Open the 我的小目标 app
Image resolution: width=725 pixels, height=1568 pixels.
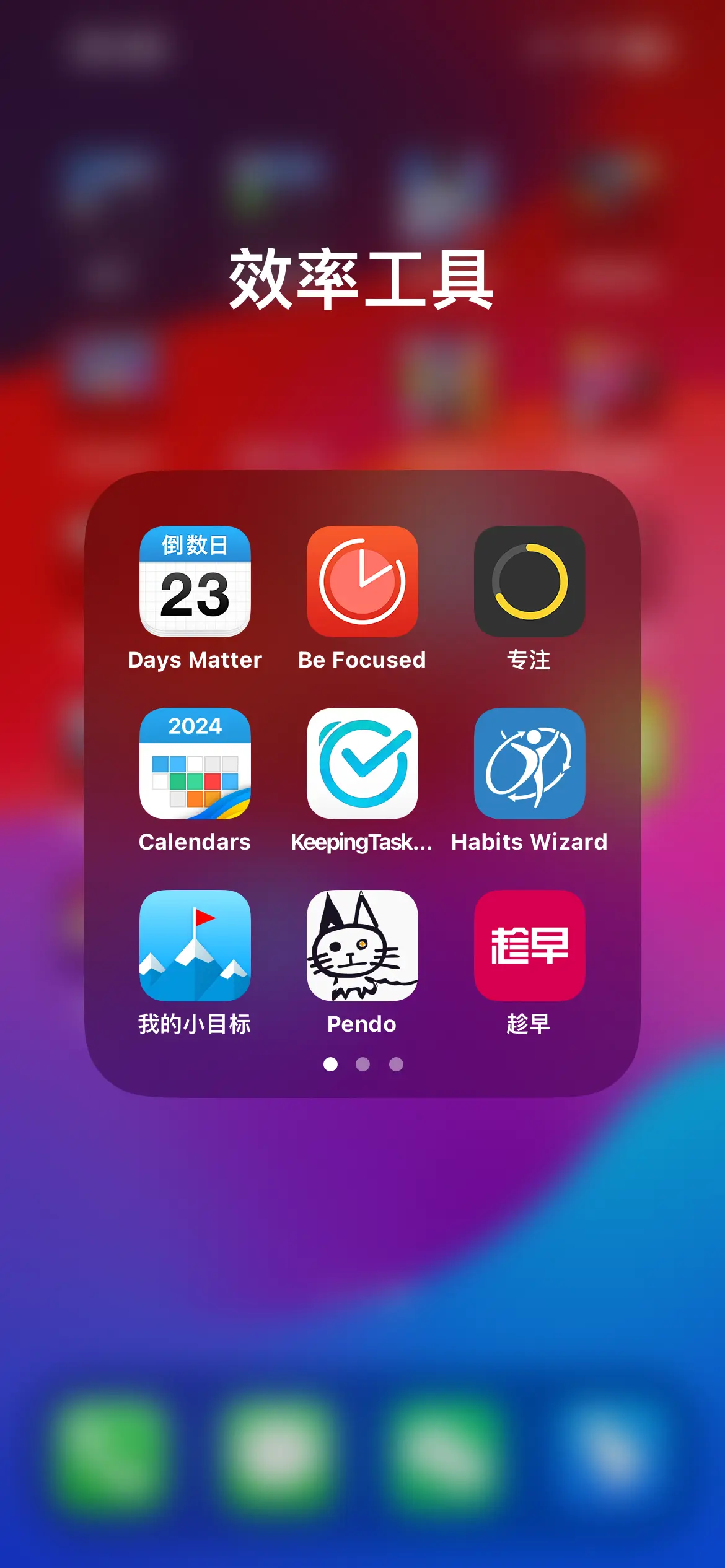pos(195,946)
